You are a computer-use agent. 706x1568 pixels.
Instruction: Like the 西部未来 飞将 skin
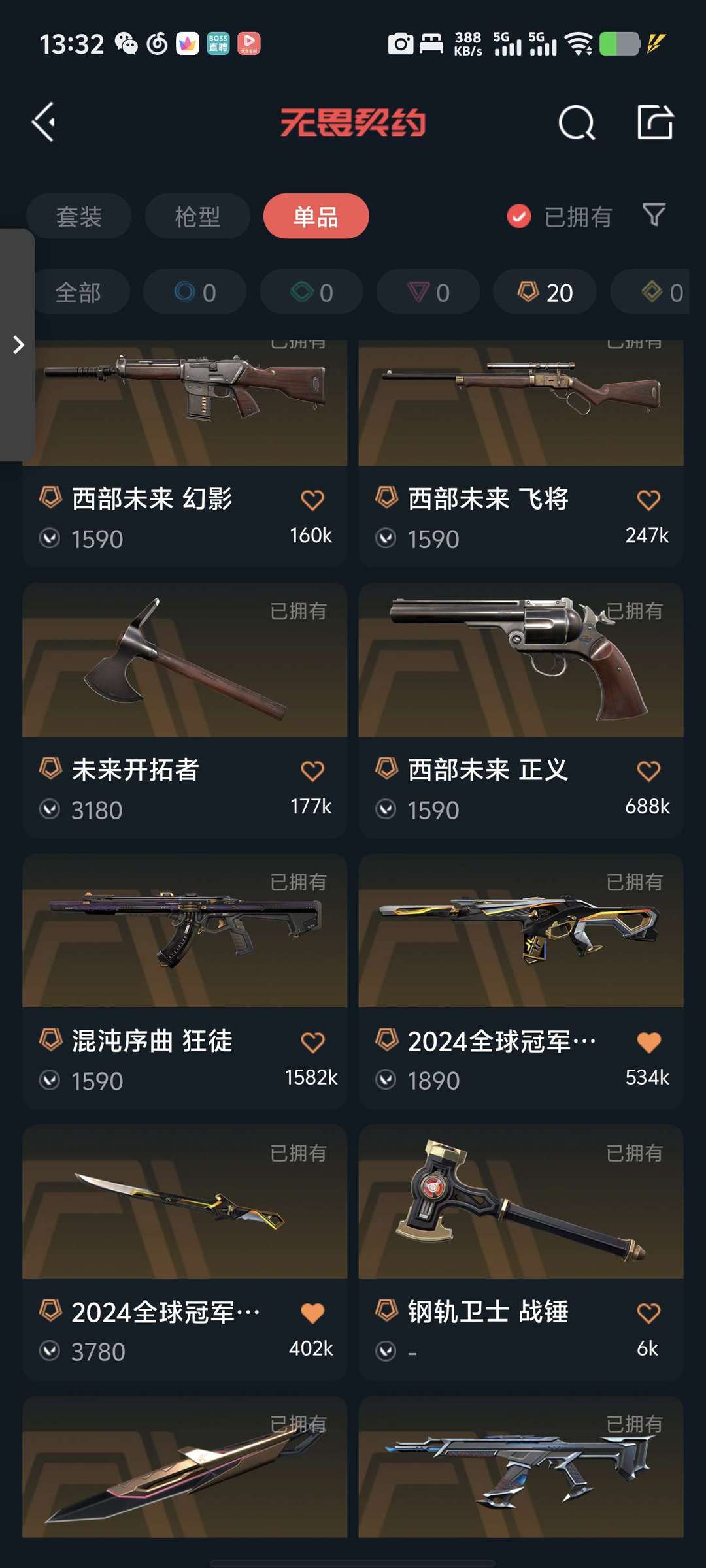[648, 500]
